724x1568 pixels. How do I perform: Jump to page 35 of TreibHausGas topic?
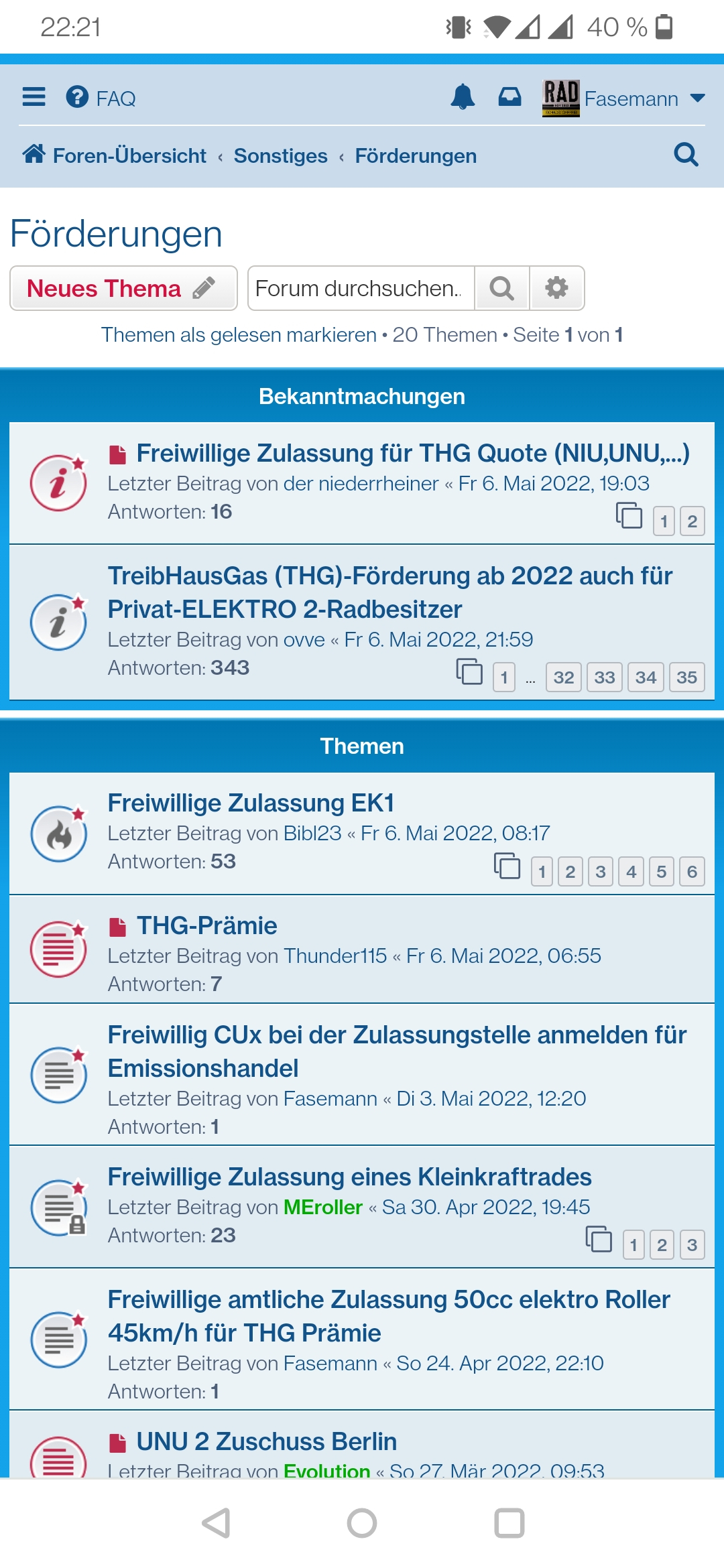686,677
